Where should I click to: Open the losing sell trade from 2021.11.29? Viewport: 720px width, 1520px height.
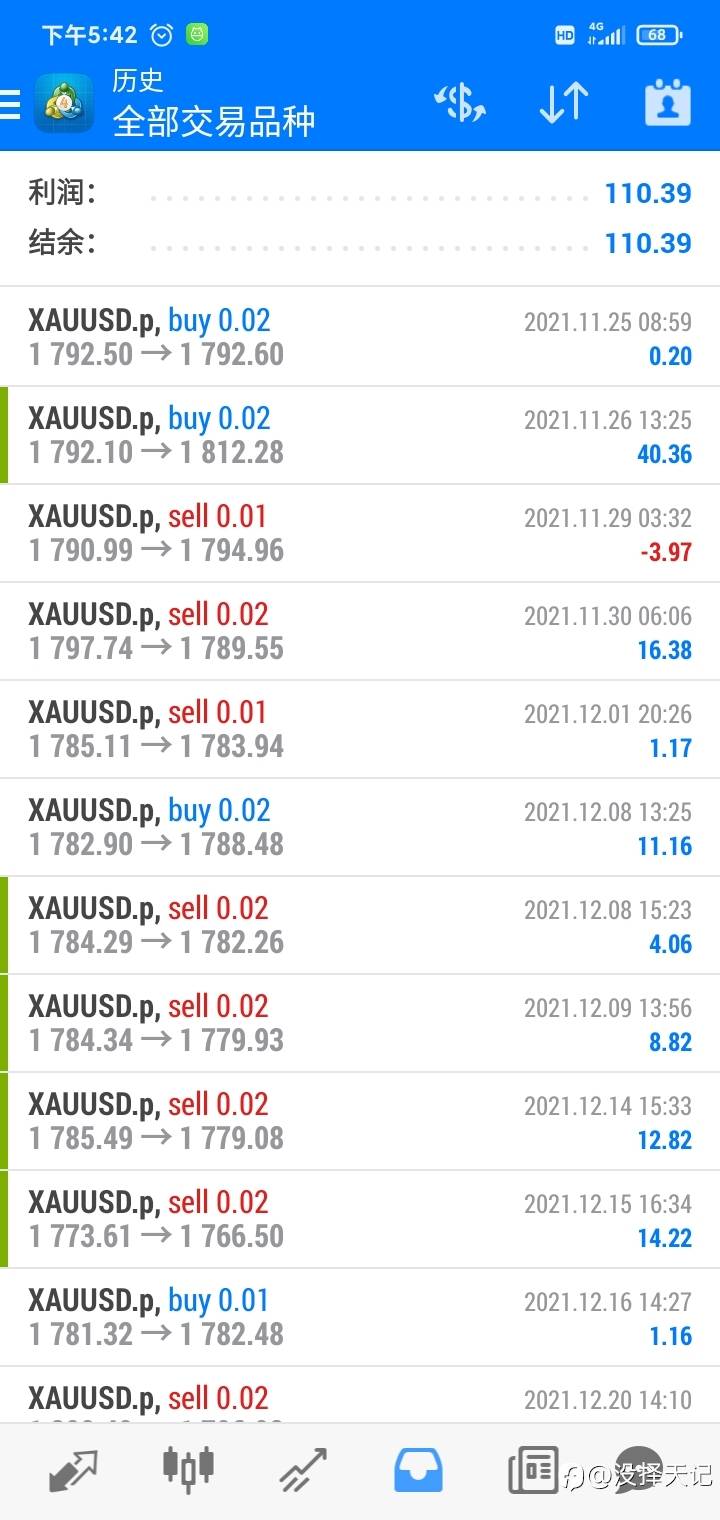360,533
